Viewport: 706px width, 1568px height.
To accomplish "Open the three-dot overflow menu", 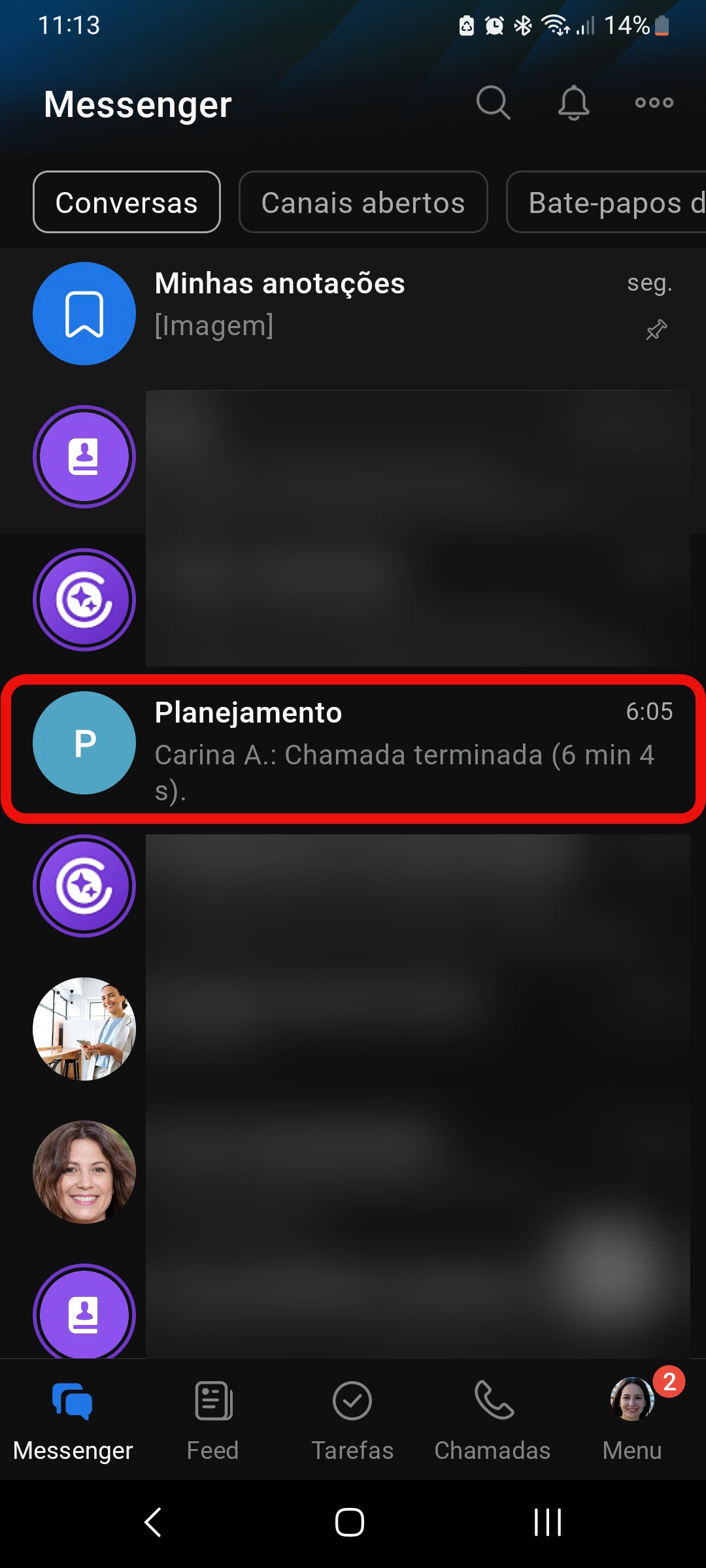I will 654,103.
